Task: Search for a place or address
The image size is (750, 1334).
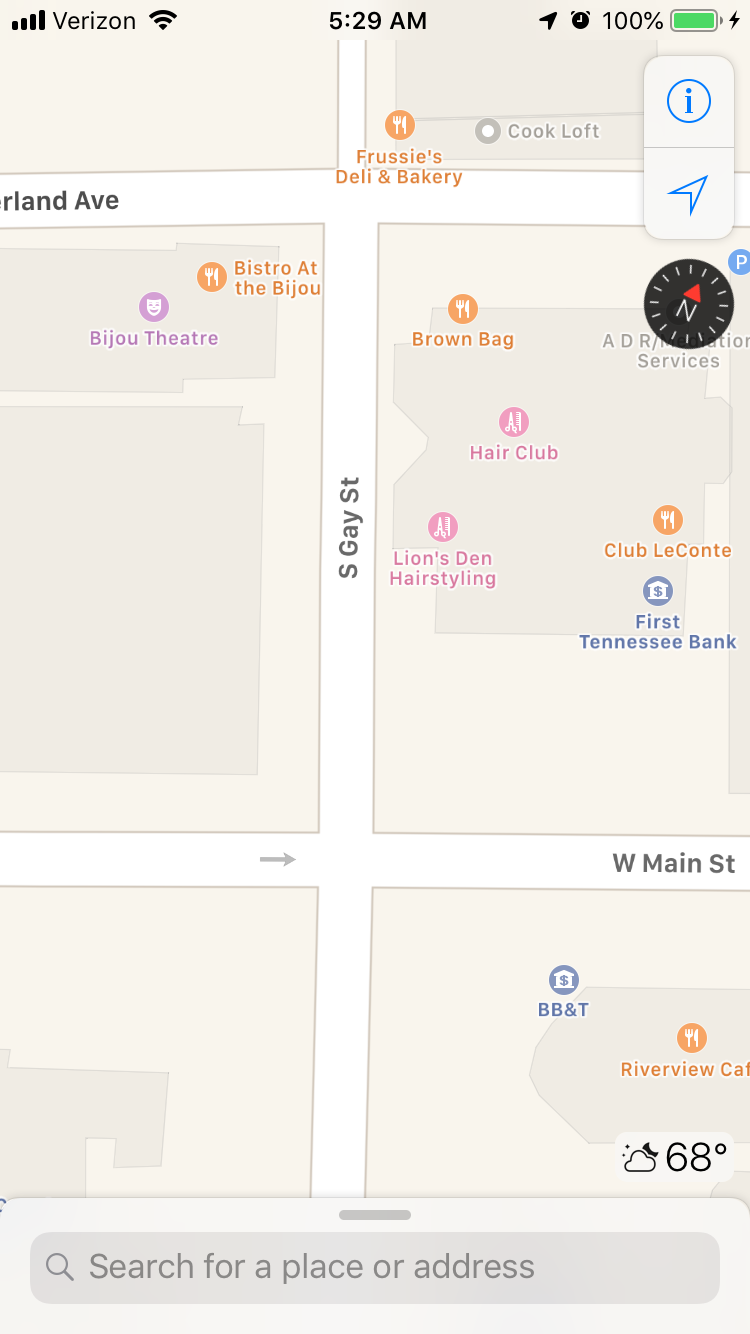Action: tap(375, 1267)
